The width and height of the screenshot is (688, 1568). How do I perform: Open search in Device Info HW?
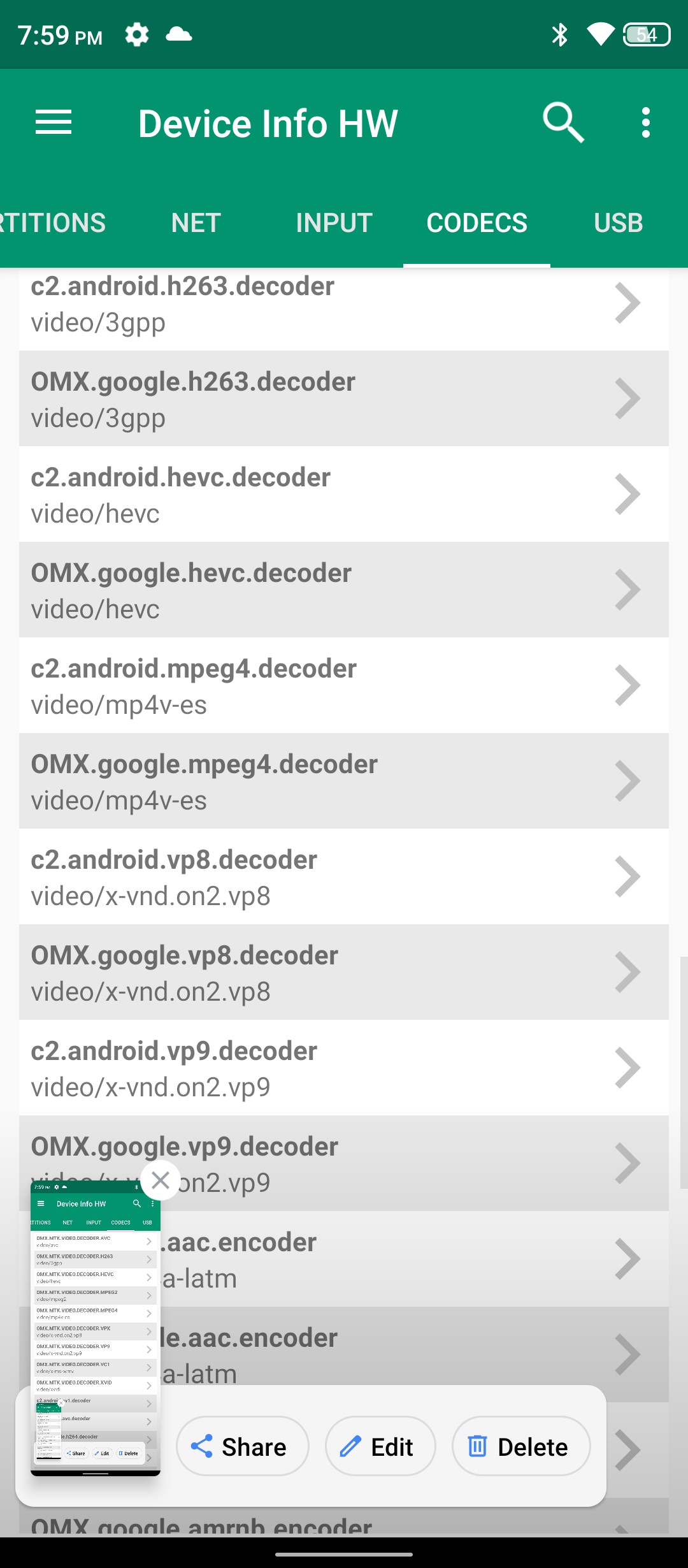pos(563,122)
